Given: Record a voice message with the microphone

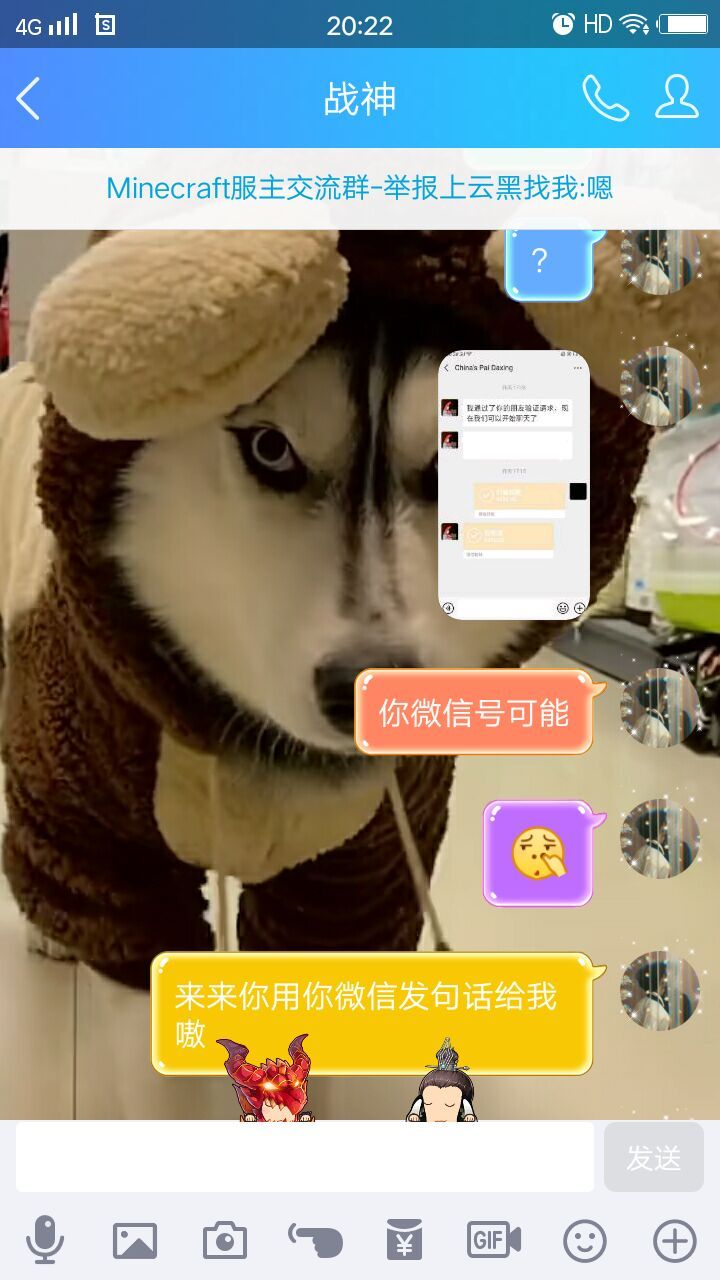Looking at the screenshot, I should (x=45, y=1241).
